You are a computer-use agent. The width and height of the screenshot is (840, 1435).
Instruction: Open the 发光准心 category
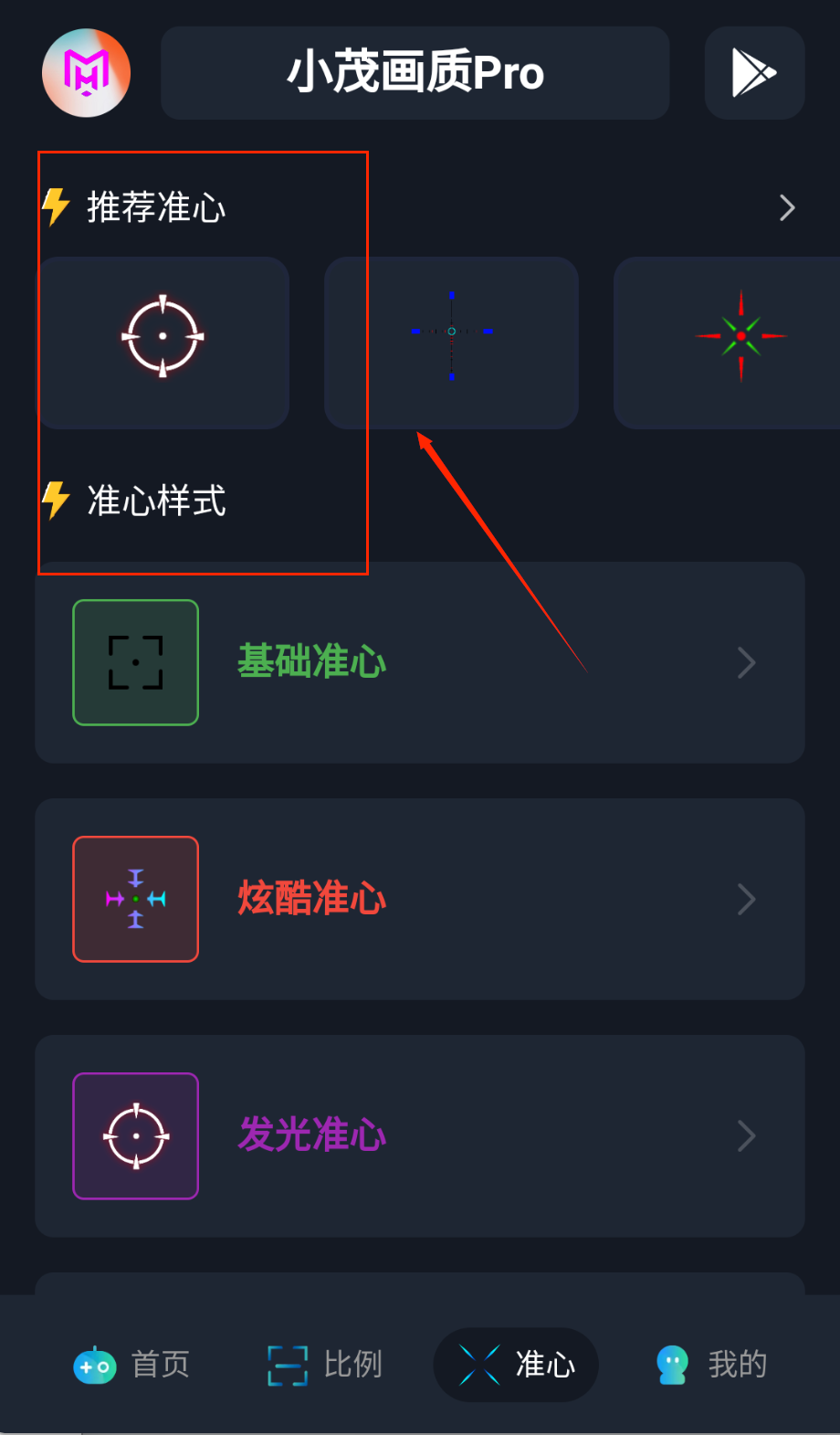pyautogui.click(x=420, y=1135)
